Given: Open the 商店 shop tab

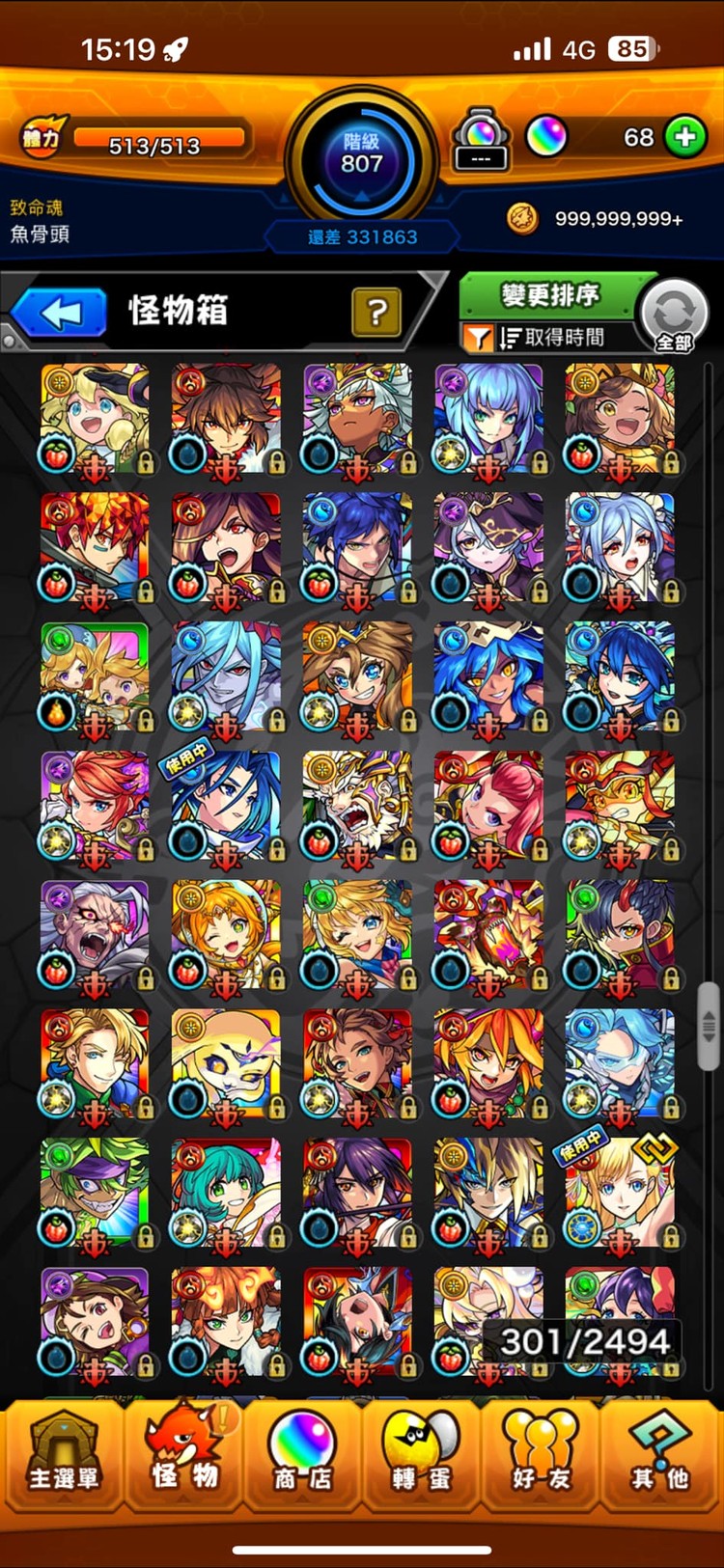Looking at the screenshot, I should [301, 1455].
